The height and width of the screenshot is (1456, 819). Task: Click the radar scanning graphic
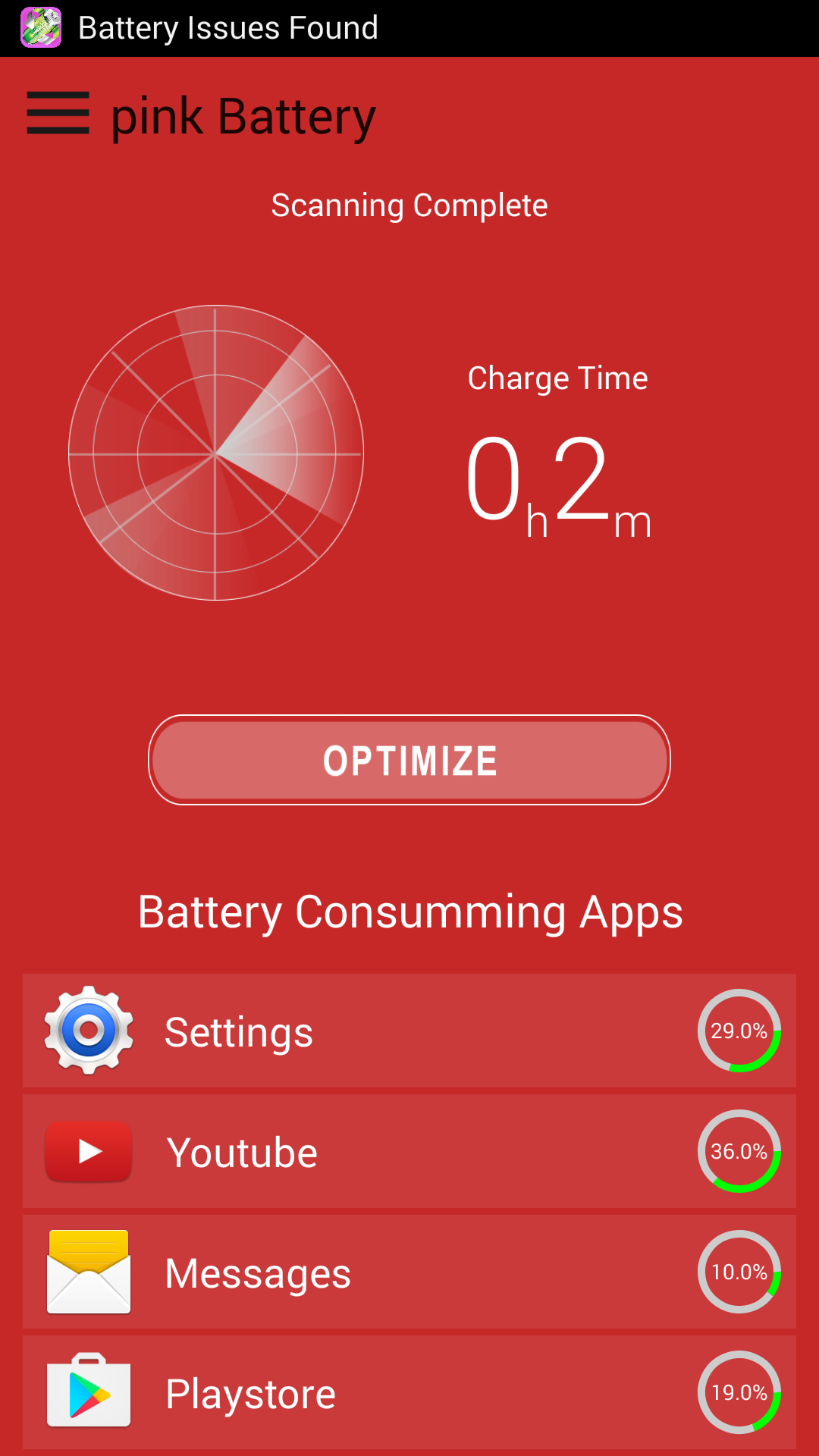216,453
